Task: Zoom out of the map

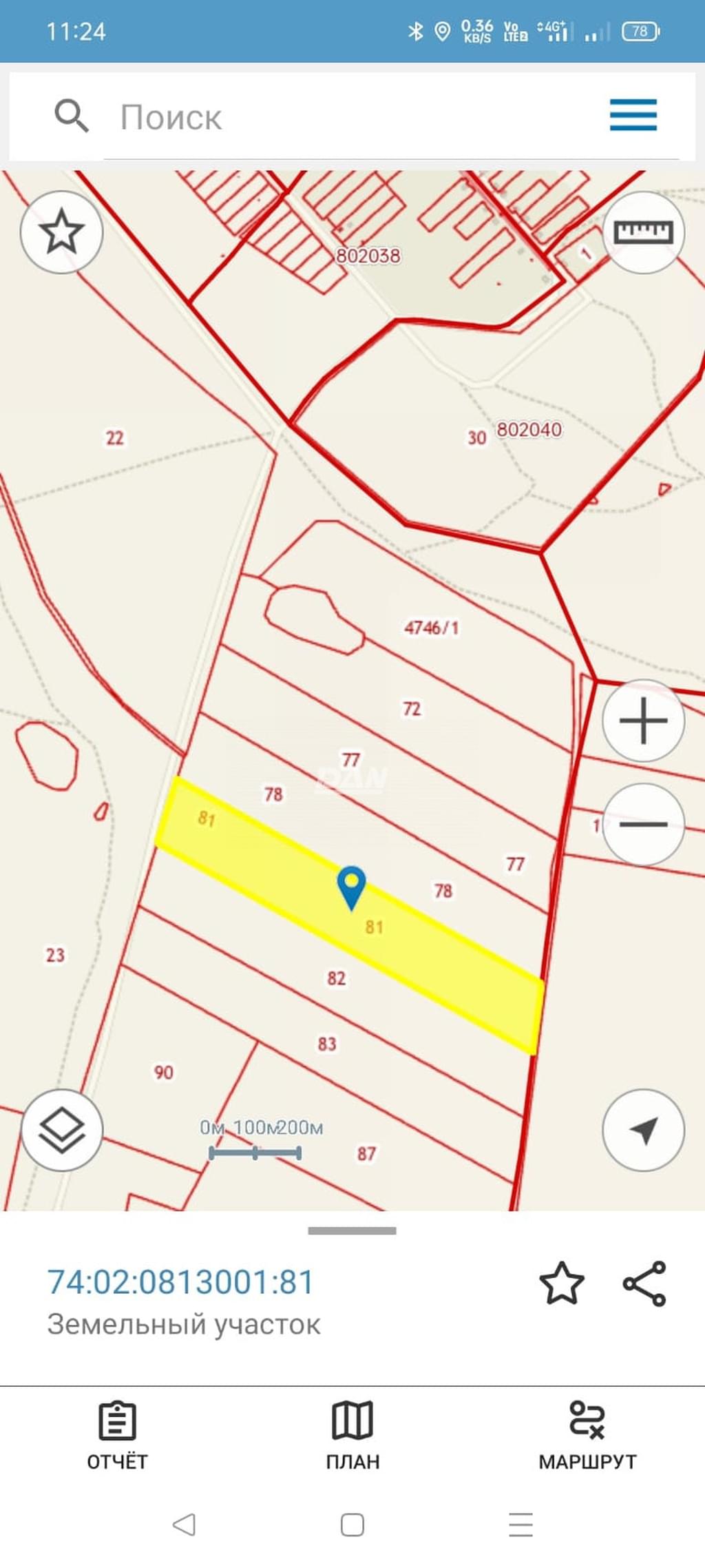Action: (x=643, y=824)
